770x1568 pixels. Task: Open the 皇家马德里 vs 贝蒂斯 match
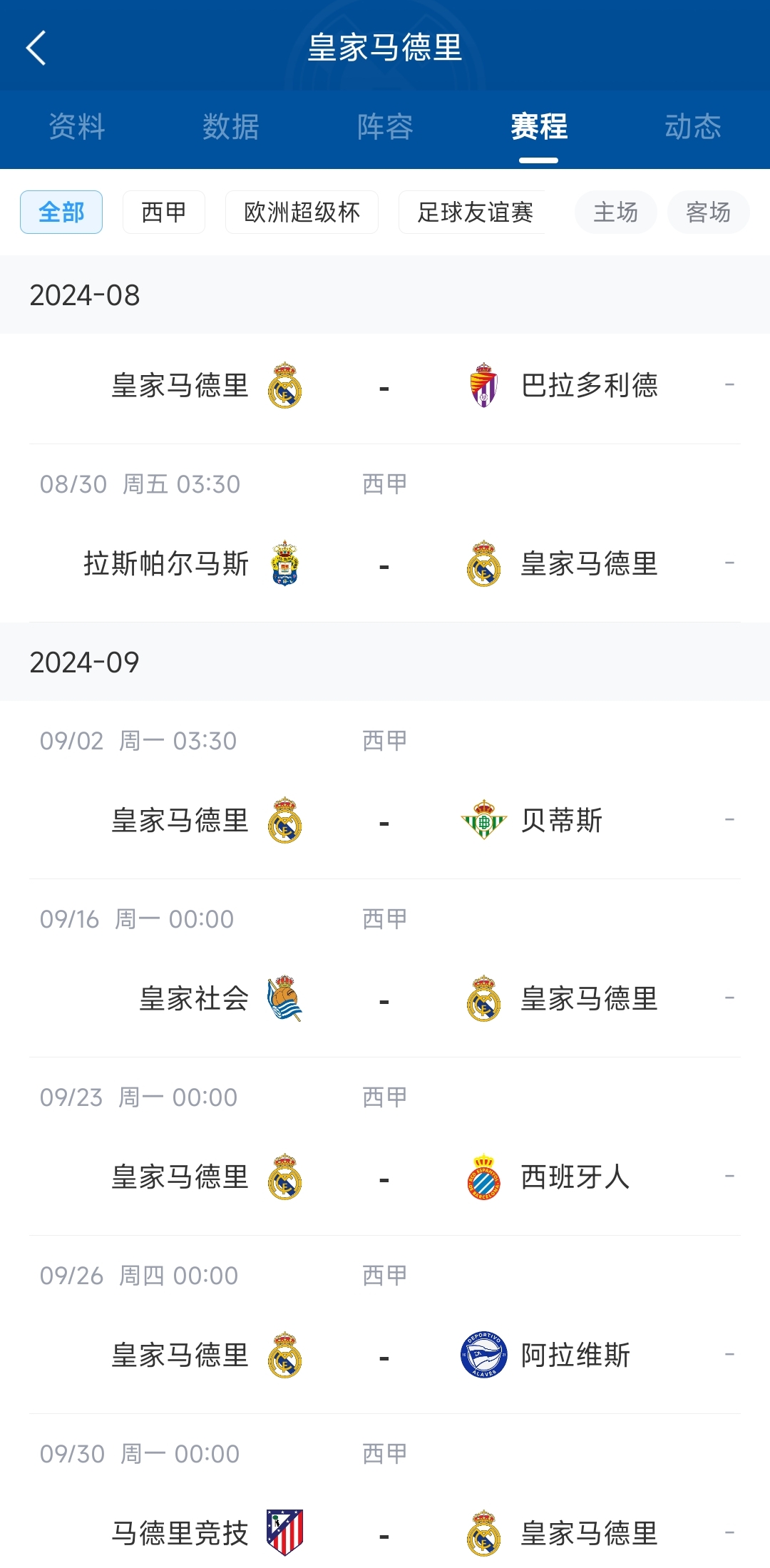[385, 790]
